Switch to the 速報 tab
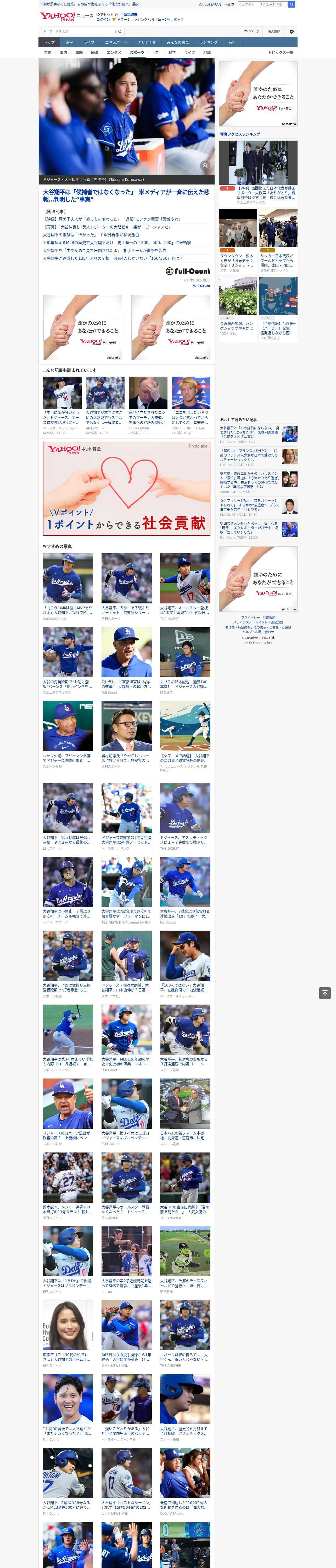The width and height of the screenshot is (336, 1568). coord(69,43)
